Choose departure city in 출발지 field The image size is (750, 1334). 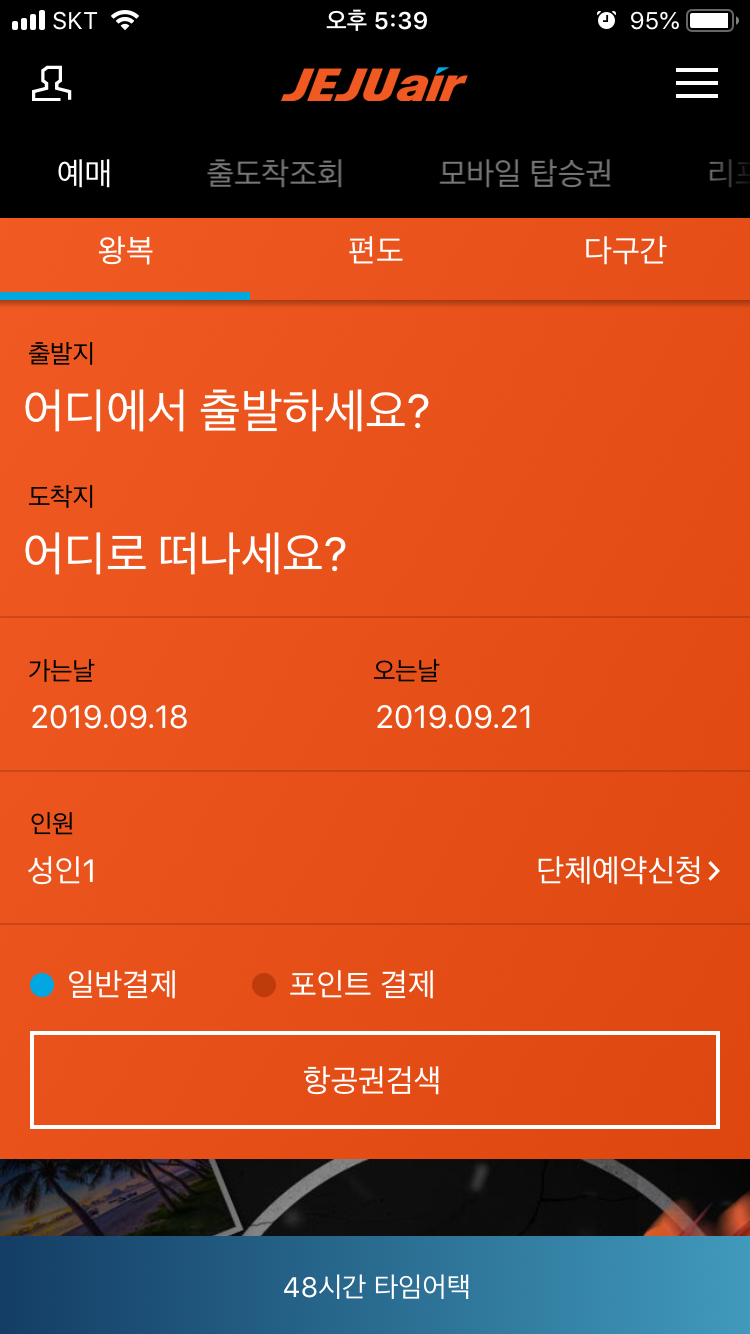(226, 409)
